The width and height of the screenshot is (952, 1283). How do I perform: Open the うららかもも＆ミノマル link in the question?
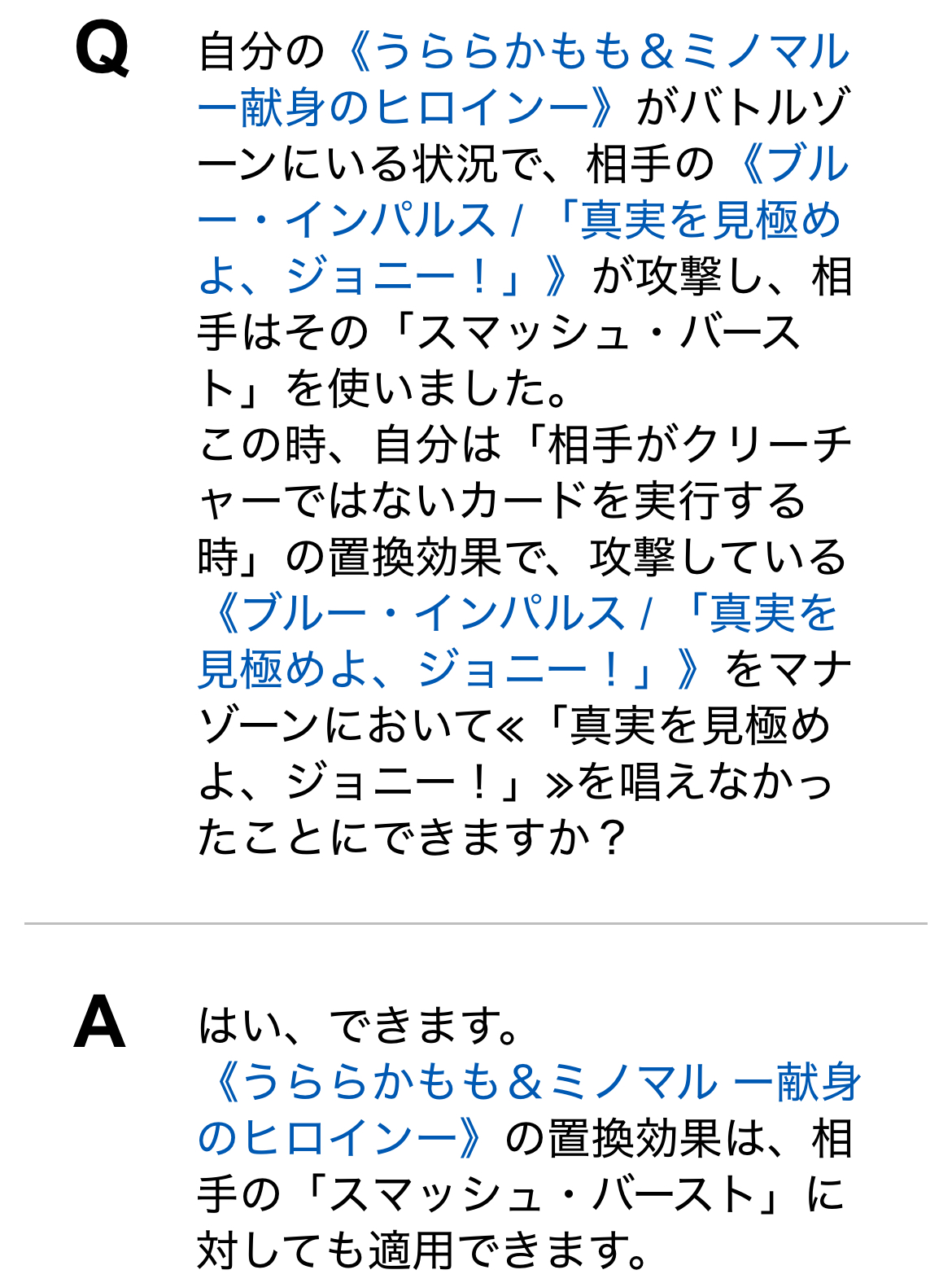click(598, 54)
